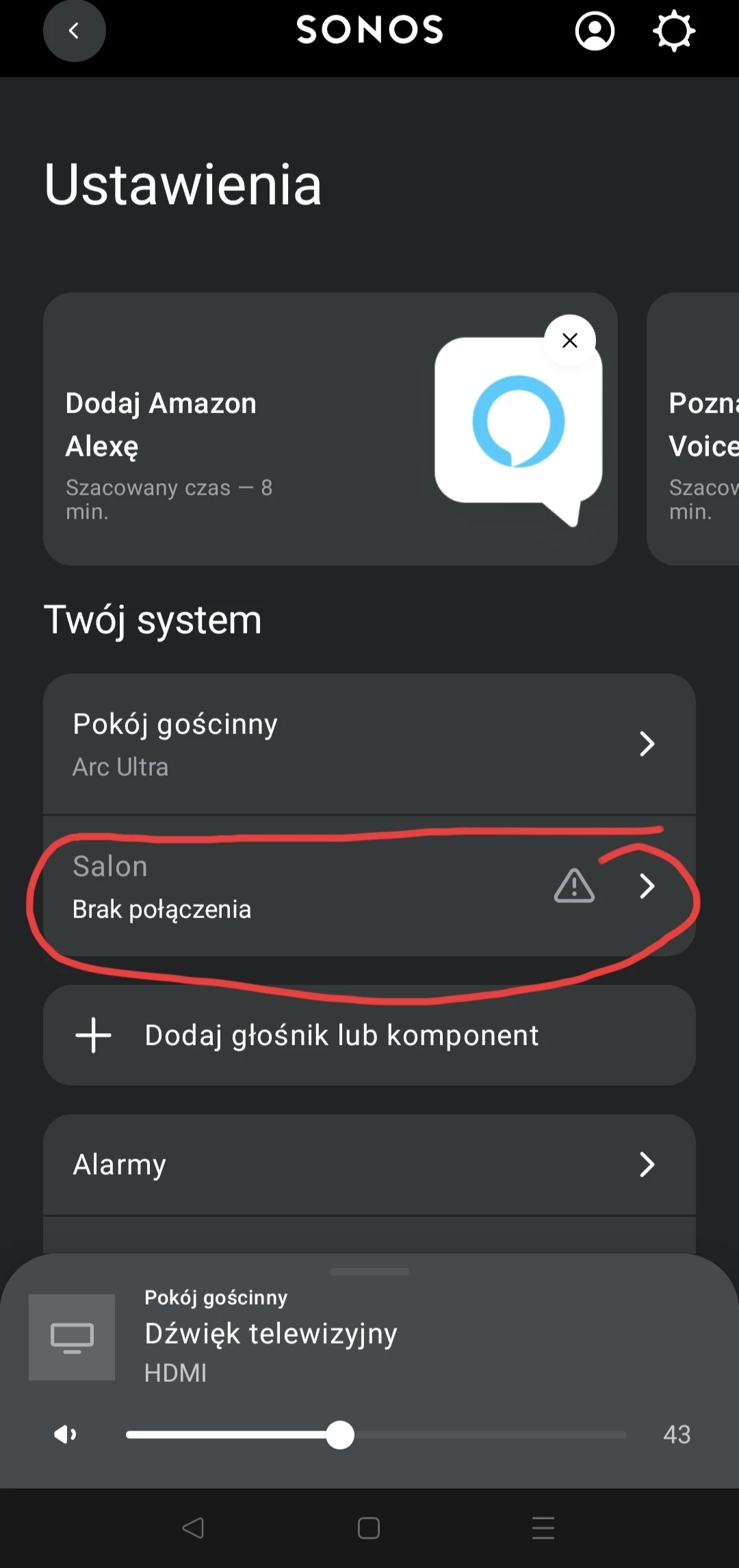
Task: Open the Salon row with Brak połączenia
Action: pyautogui.click(x=369, y=886)
